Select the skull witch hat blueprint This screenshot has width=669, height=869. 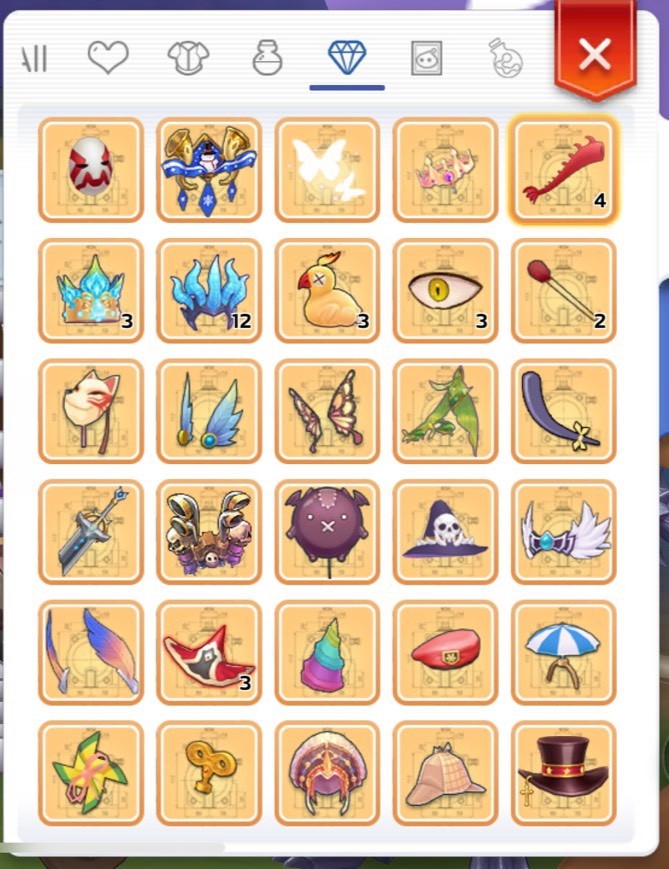coord(445,531)
